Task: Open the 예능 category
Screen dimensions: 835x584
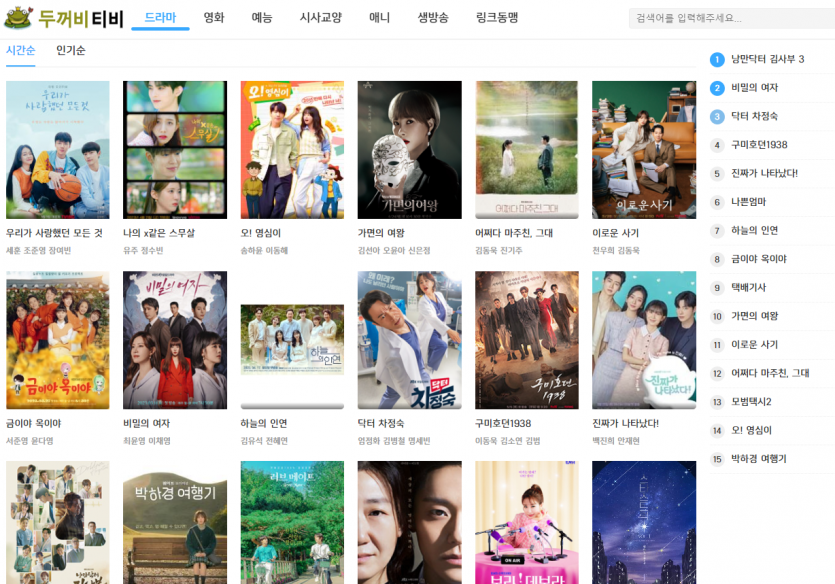Action: [261, 18]
